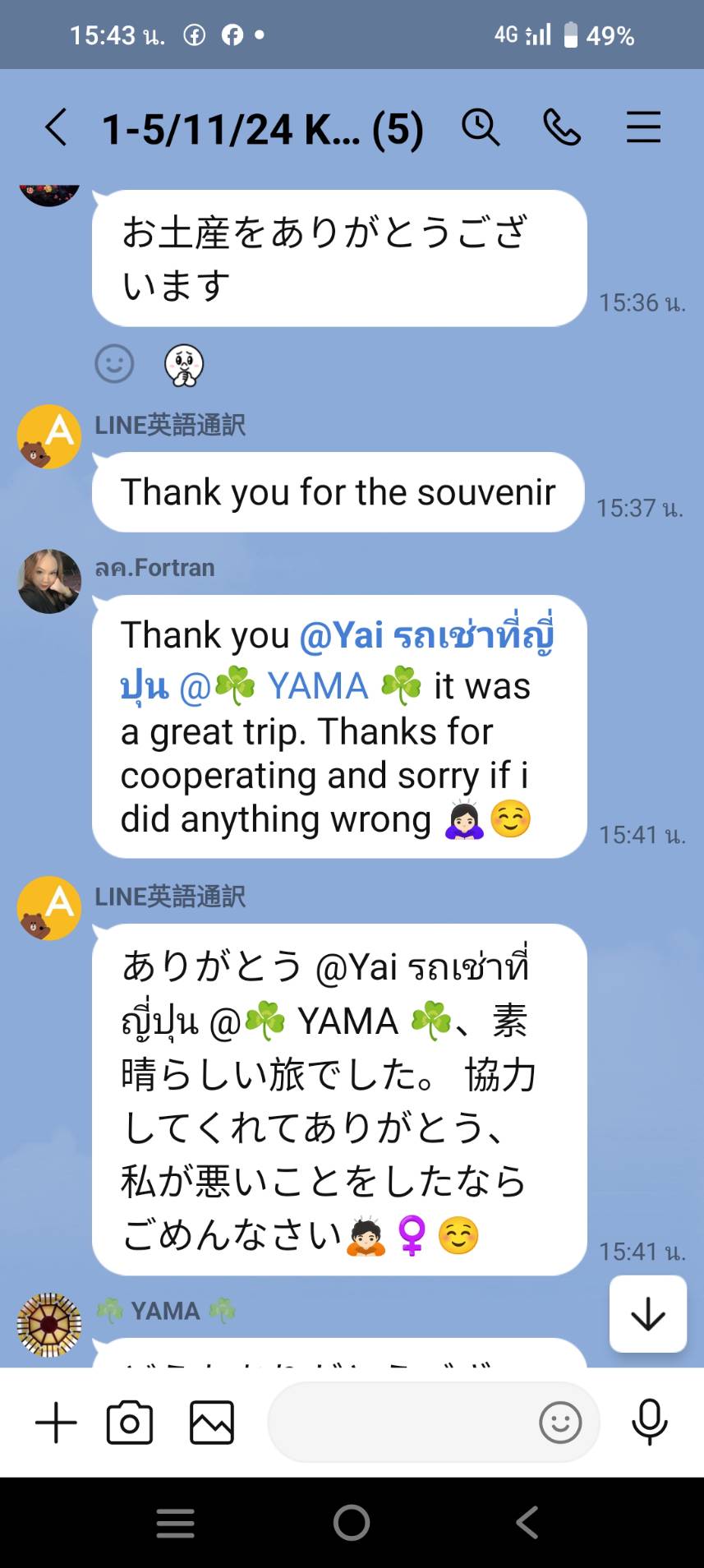Screen dimensions: 704x1568
Task: Tap the system home button
Action: point(352,1523)
